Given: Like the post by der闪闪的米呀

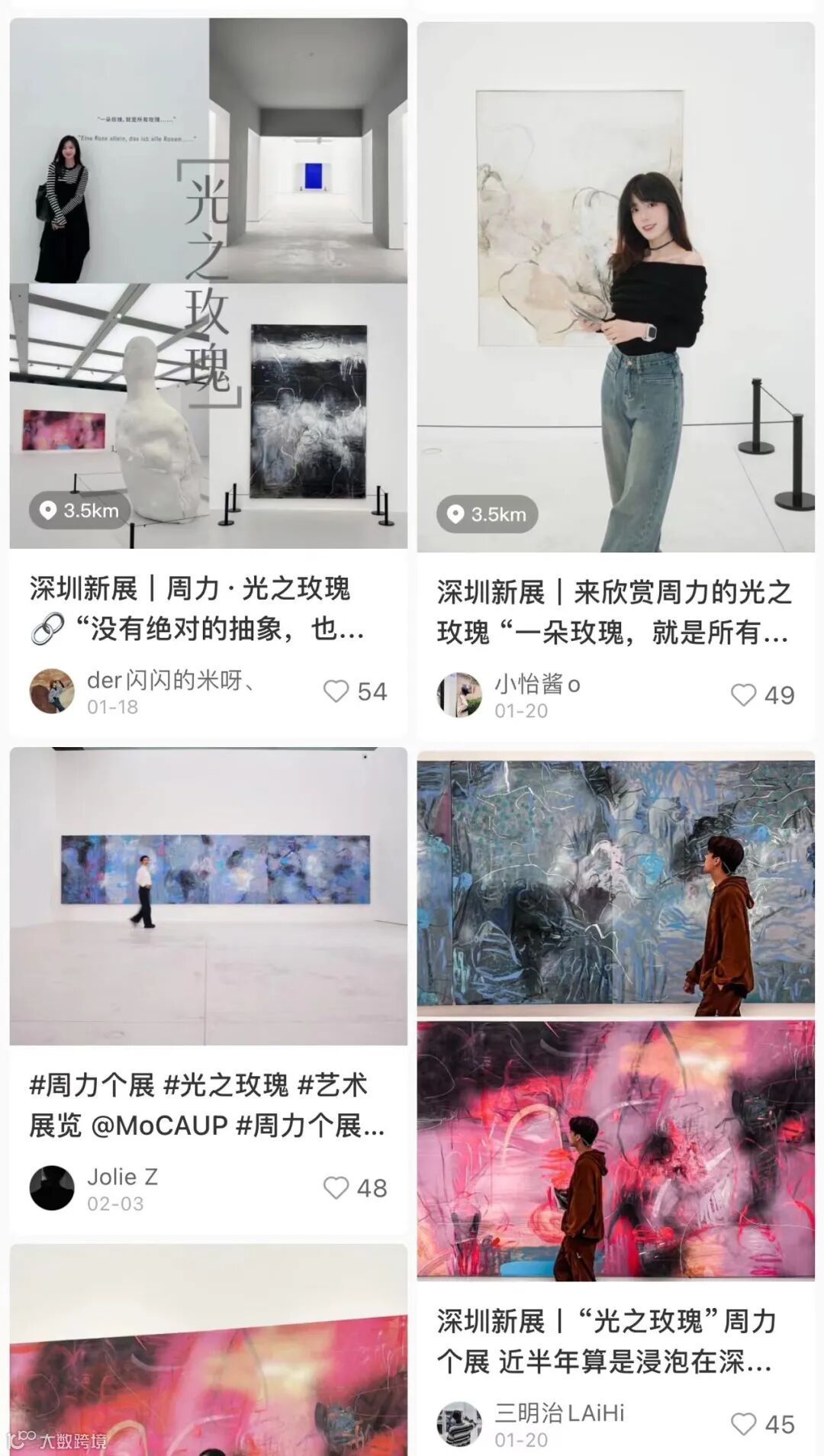Looking at the screenshot, I should [336, 691].
